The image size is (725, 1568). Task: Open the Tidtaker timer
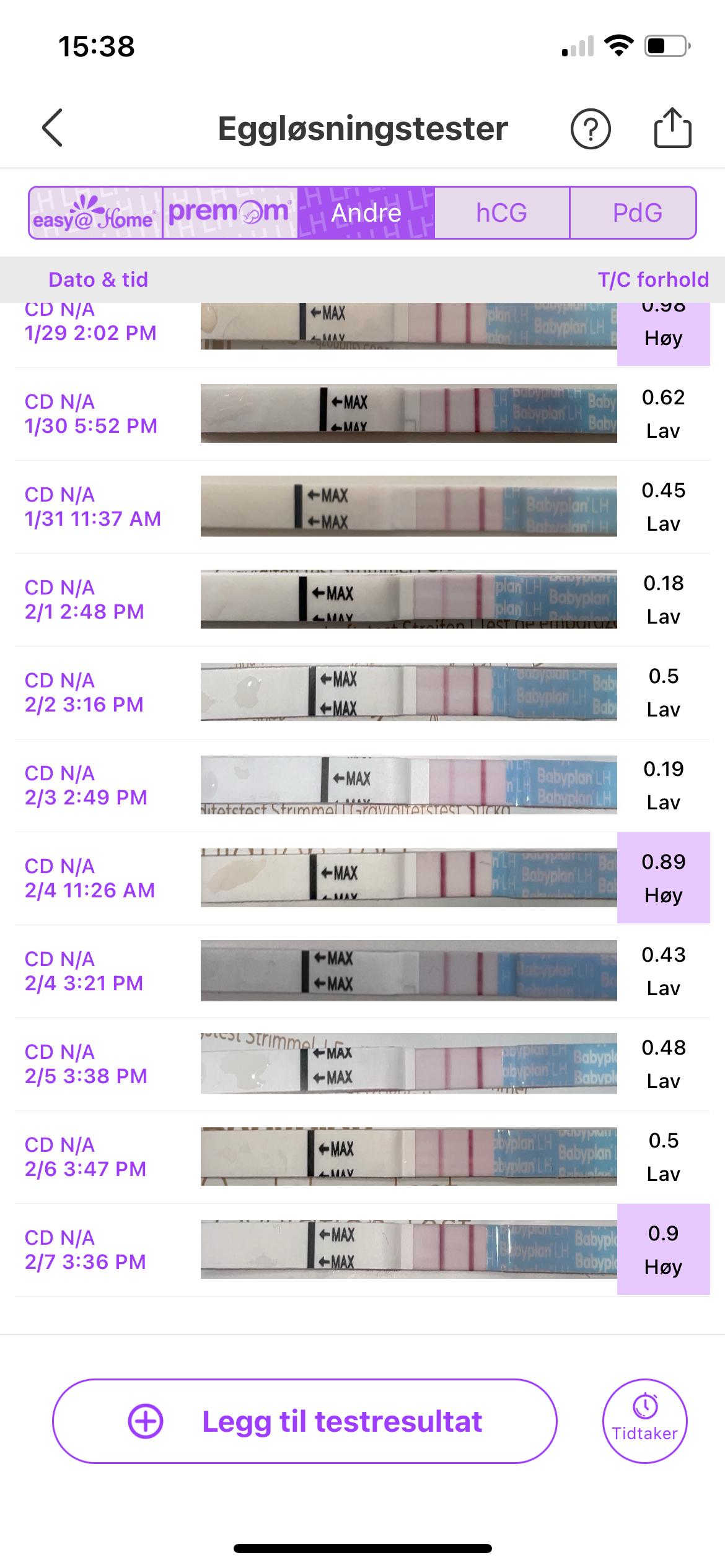644,1421
